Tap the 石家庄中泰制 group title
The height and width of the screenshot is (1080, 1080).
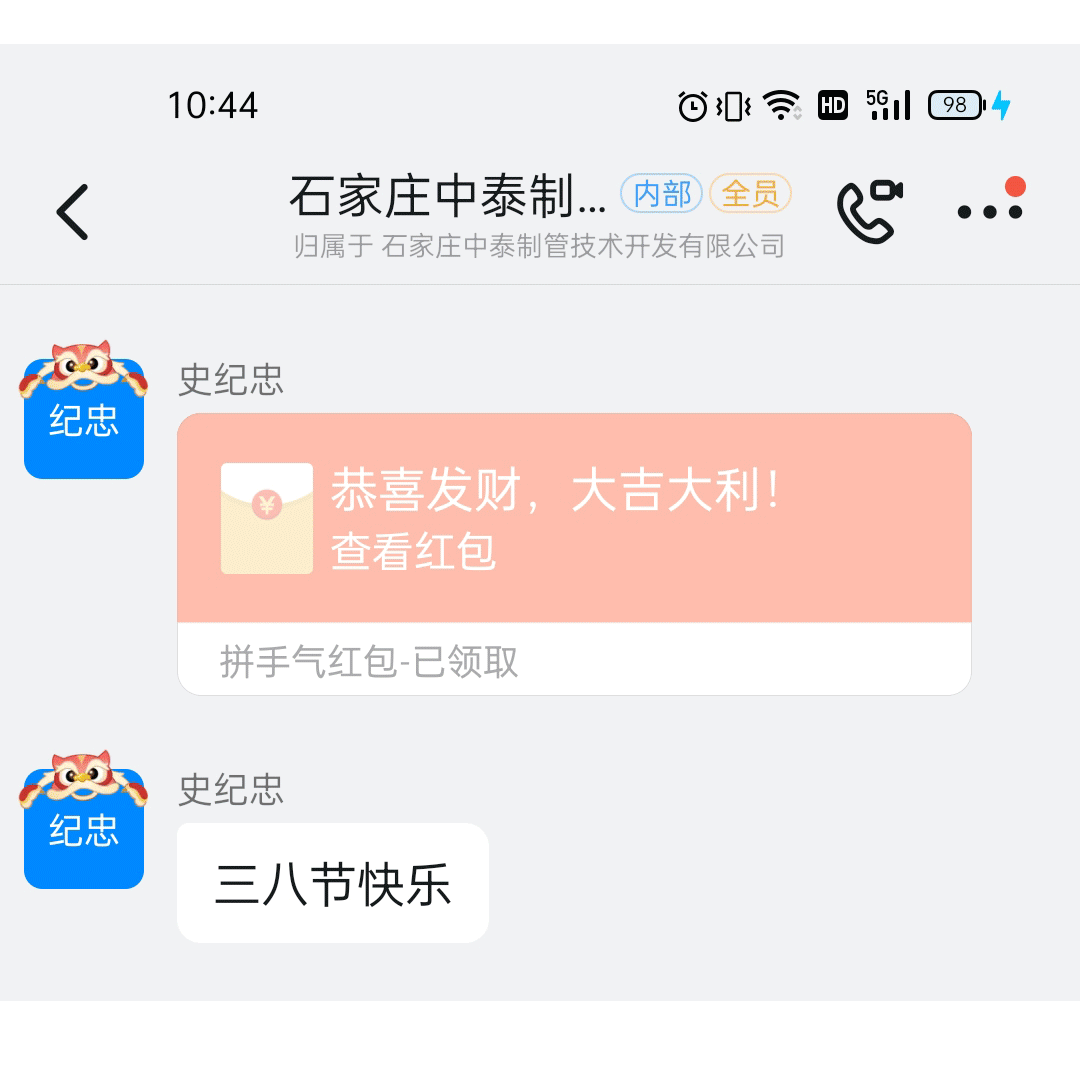448,196
